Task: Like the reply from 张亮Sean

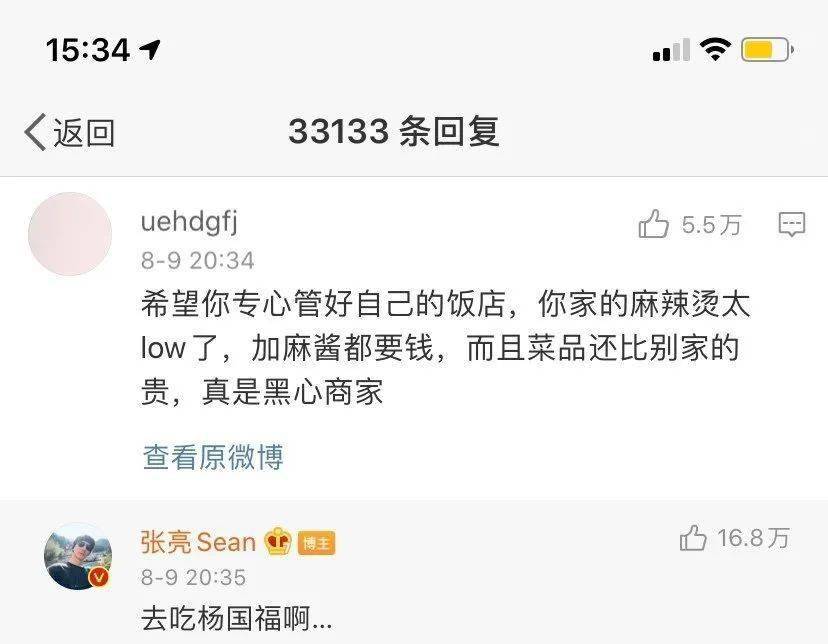Action: click(x=693, y=539)
